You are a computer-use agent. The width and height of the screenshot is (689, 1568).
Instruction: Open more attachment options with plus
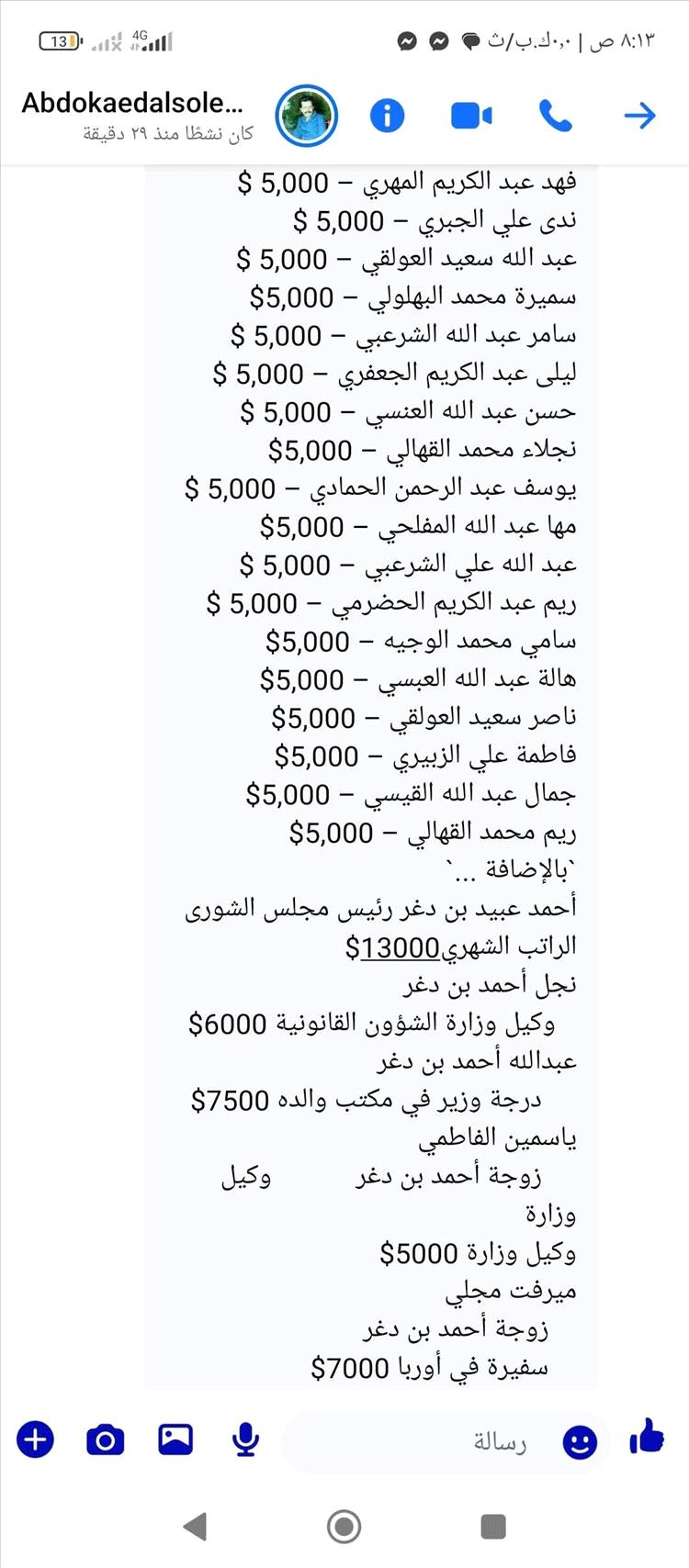35,1439
